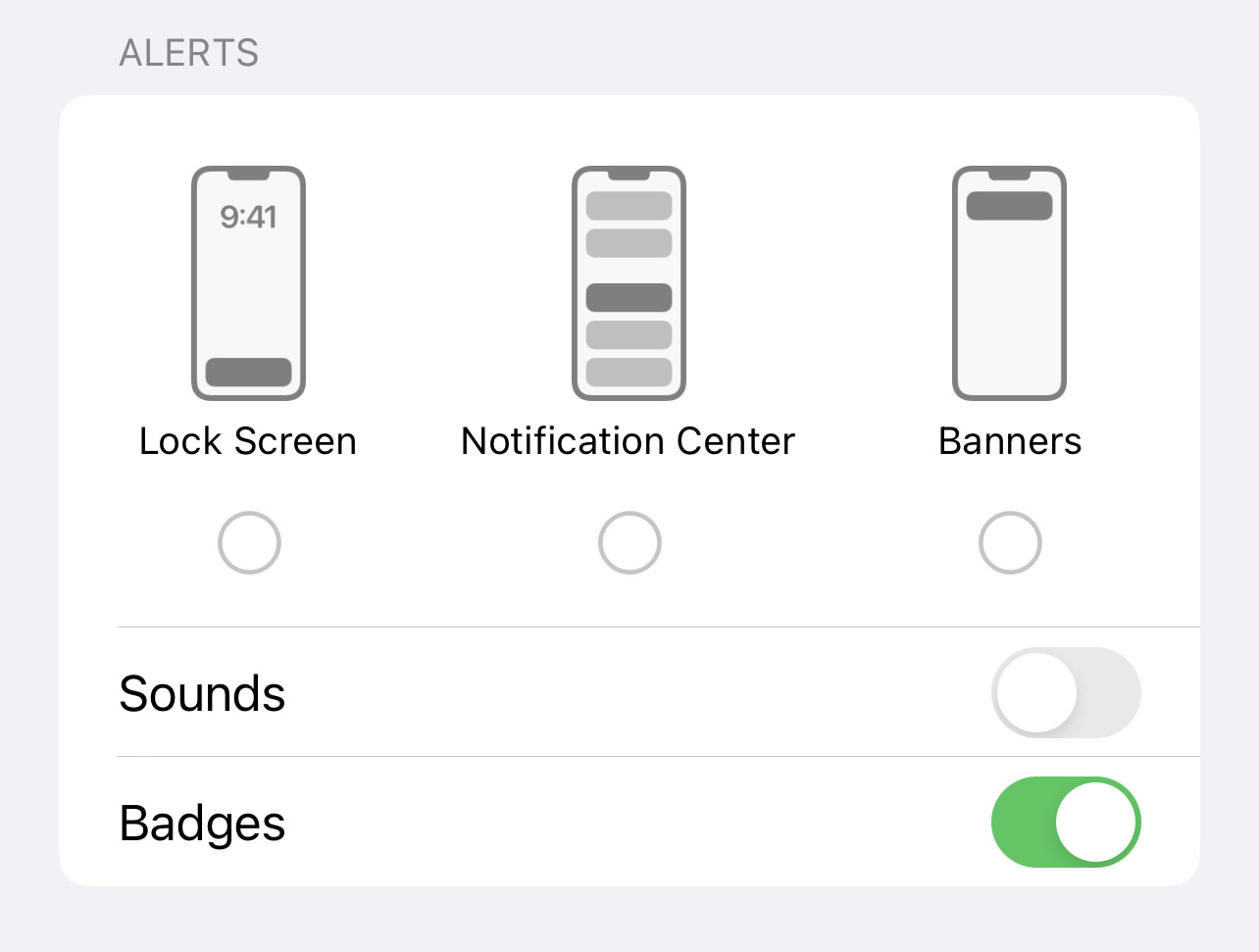1259x952 pixels.
Task: Turn off the Badges switch
Action: pos(1066,822)
